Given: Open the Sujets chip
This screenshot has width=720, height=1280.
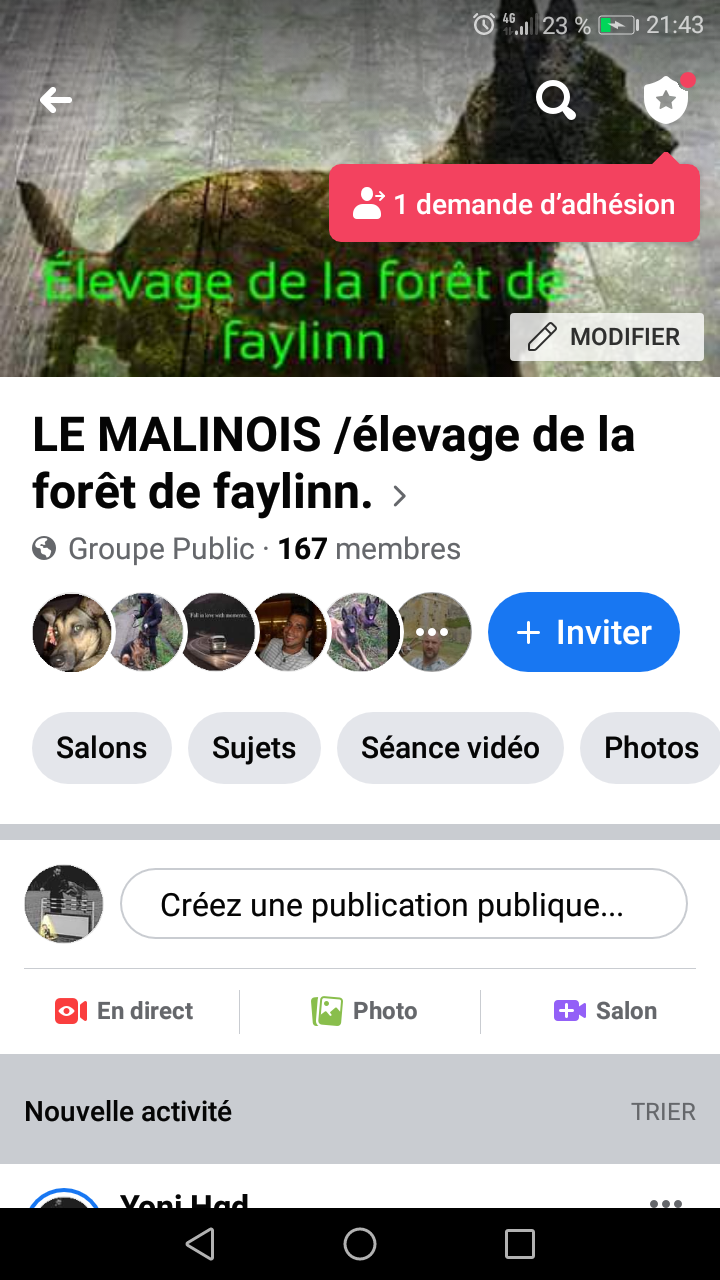Looking at the screenshot, I should [x=254, y=748].
